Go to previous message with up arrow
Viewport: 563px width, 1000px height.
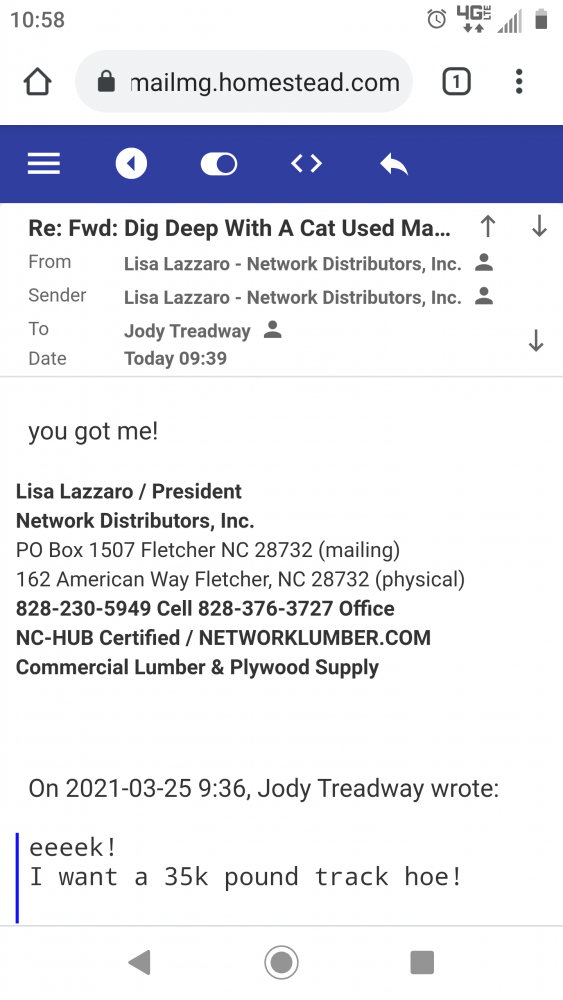point(488,226)
